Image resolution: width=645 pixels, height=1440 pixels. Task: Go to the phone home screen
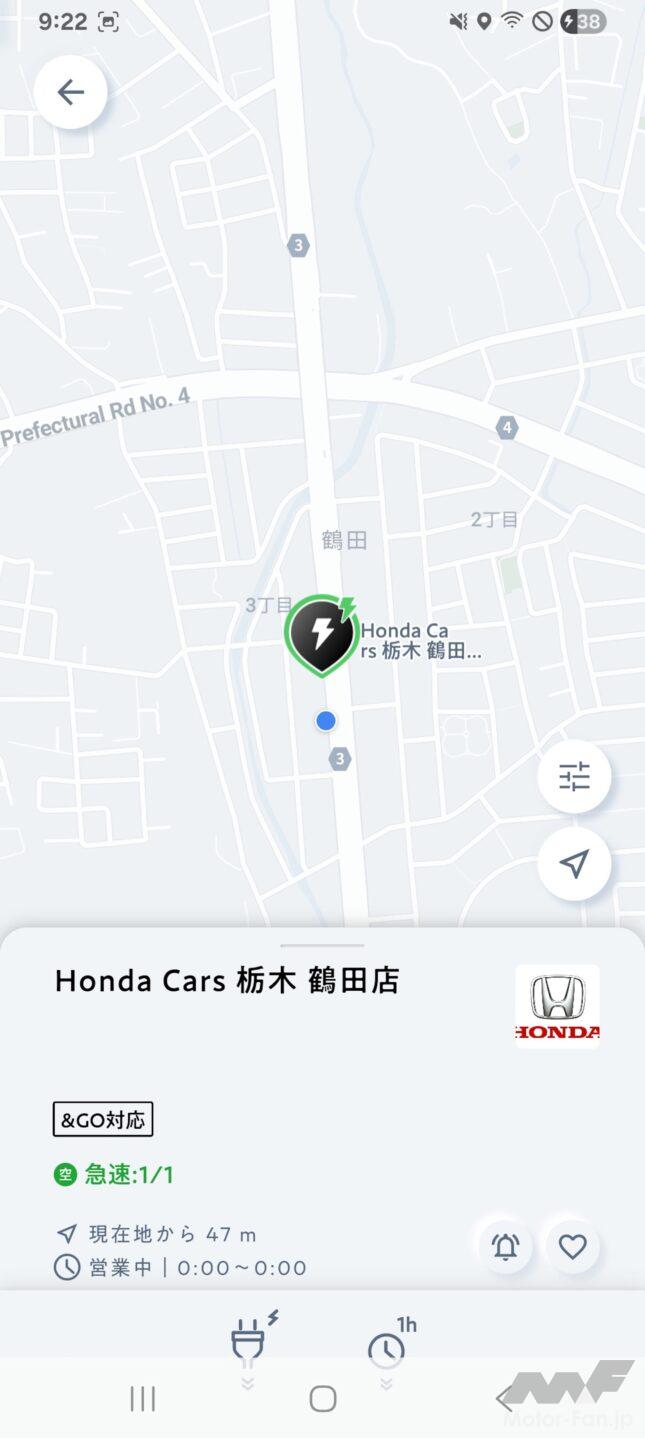pos(322,1399)
